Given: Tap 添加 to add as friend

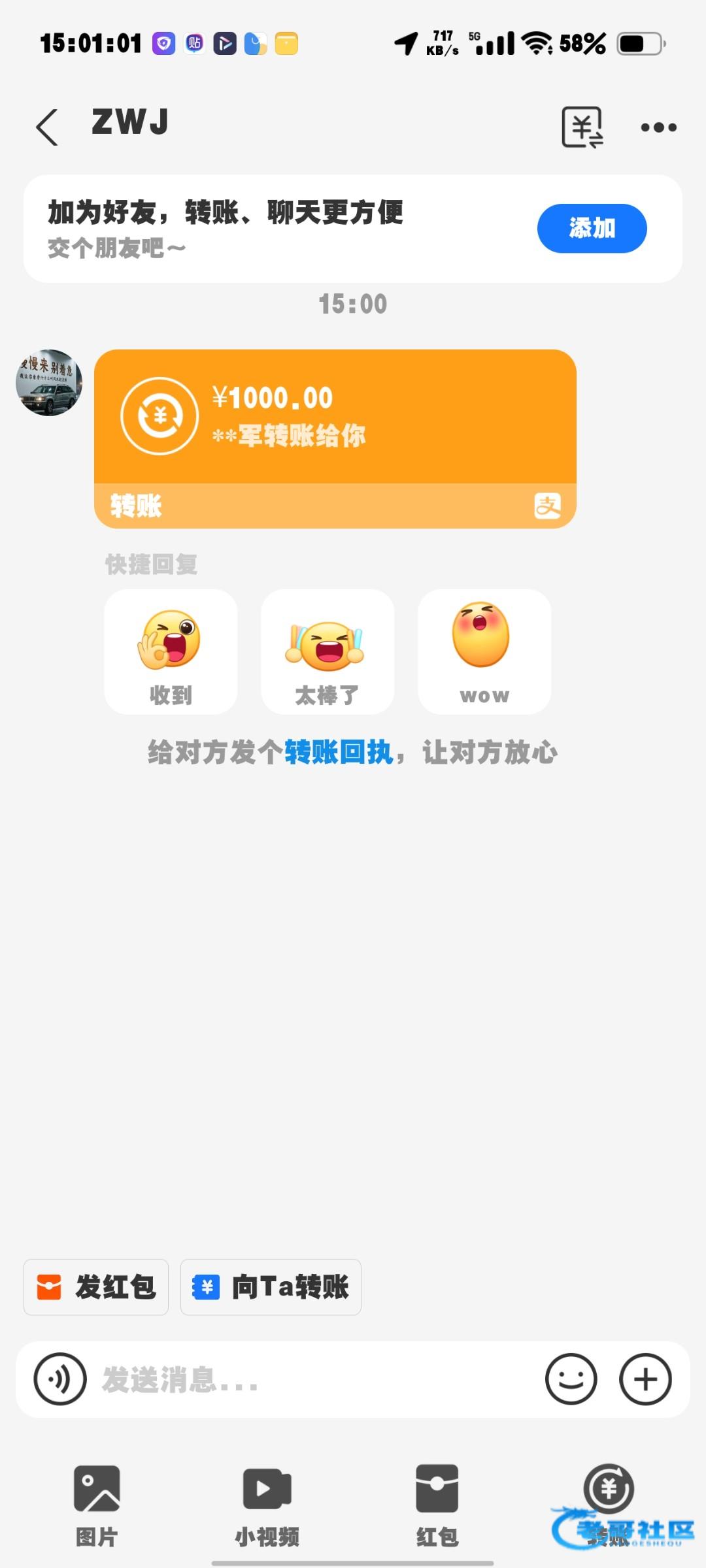Looking at the screenshot, I should click(x=592, y=228).
